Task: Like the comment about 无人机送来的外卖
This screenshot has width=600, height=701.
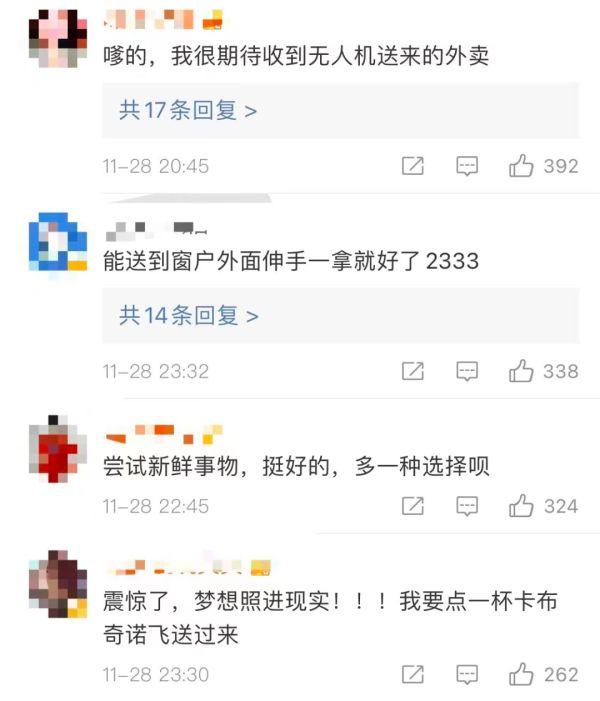Action: click(x=521, y=167)
